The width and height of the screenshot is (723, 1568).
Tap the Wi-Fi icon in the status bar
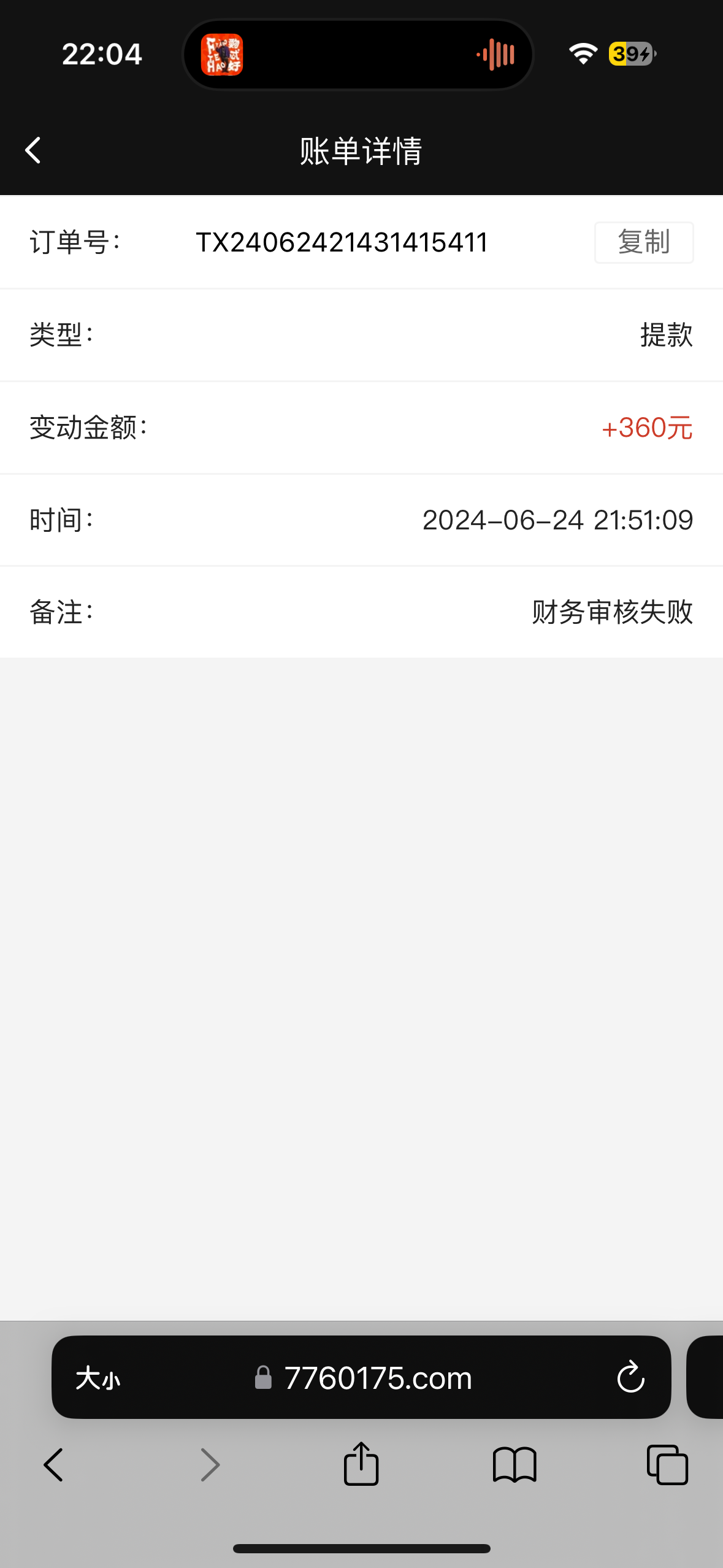point(583,53)
